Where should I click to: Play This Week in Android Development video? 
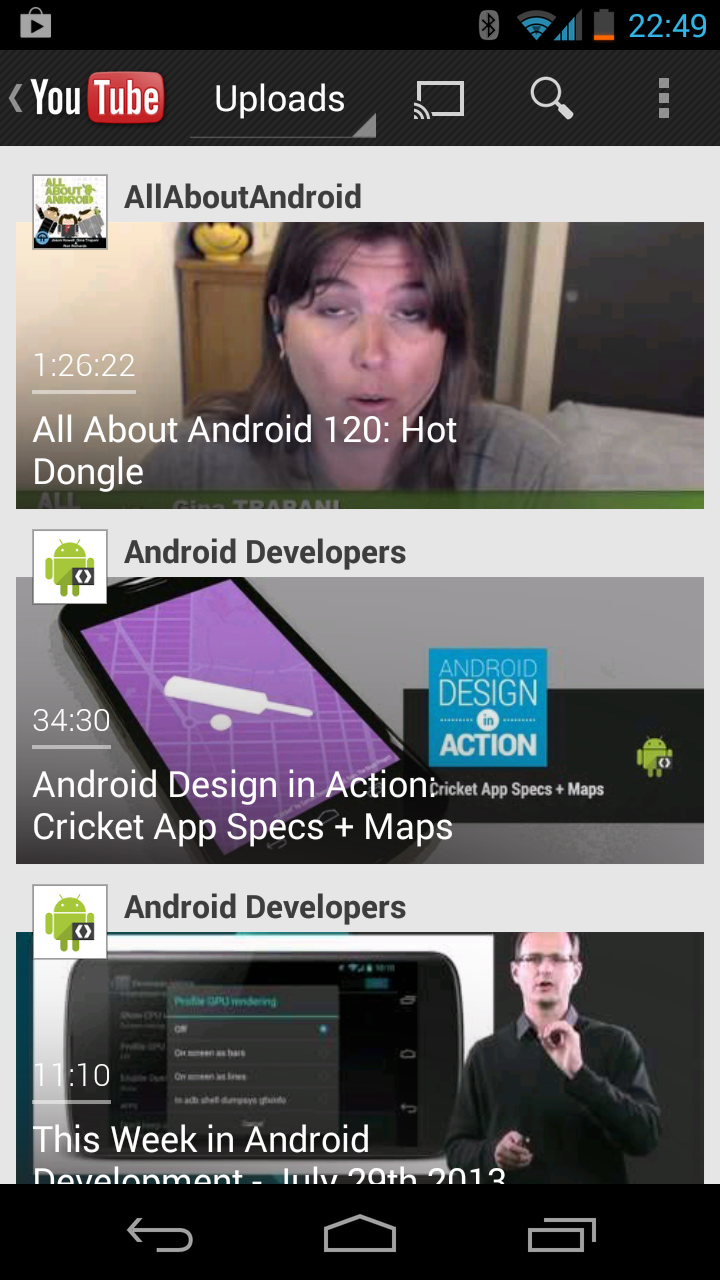[360, 1060]
